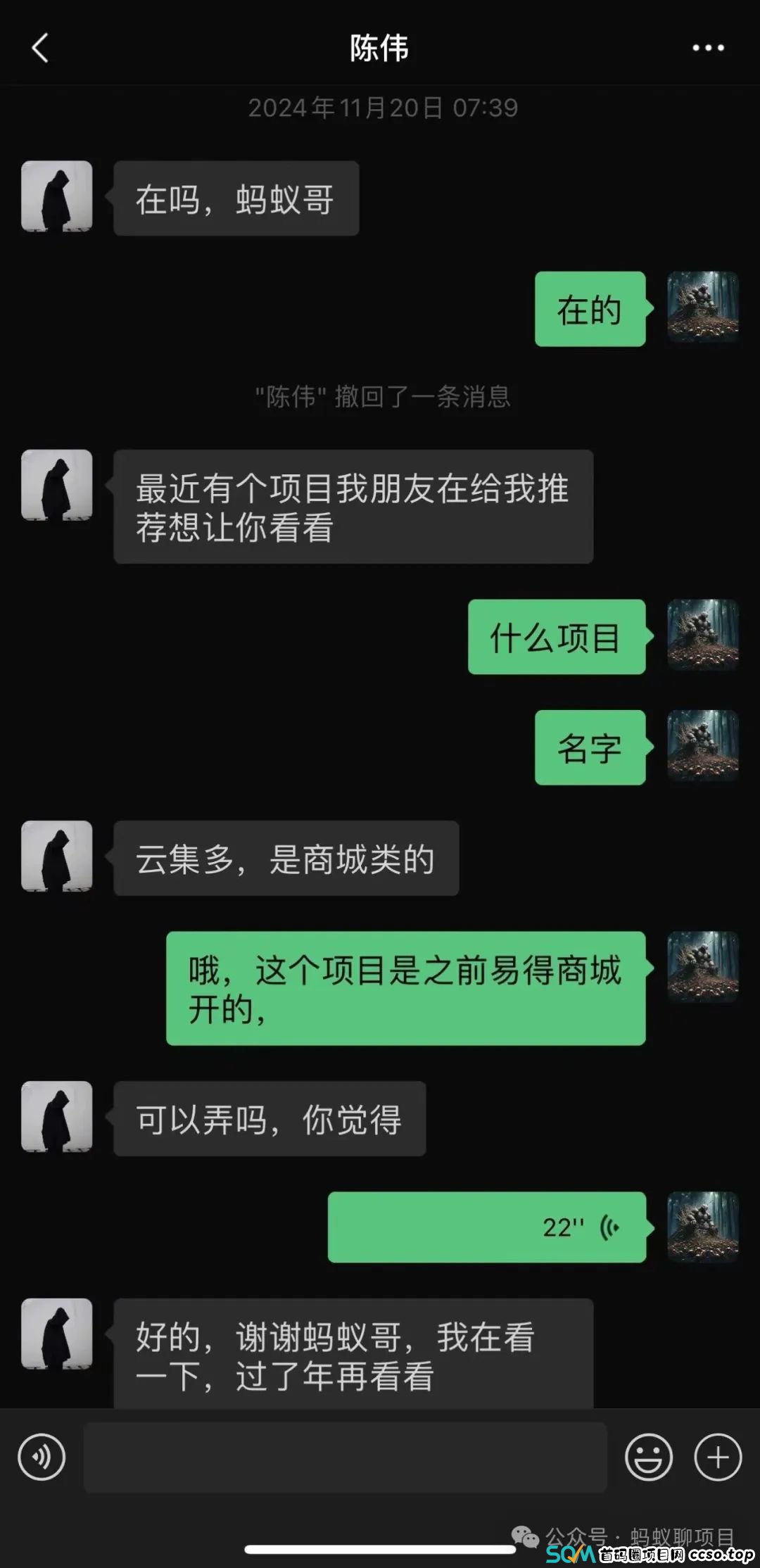The width and height of the screenshot is (760, 1568).
Task: Tap the 什么项目 green bubble
Action: click(556, 637)
